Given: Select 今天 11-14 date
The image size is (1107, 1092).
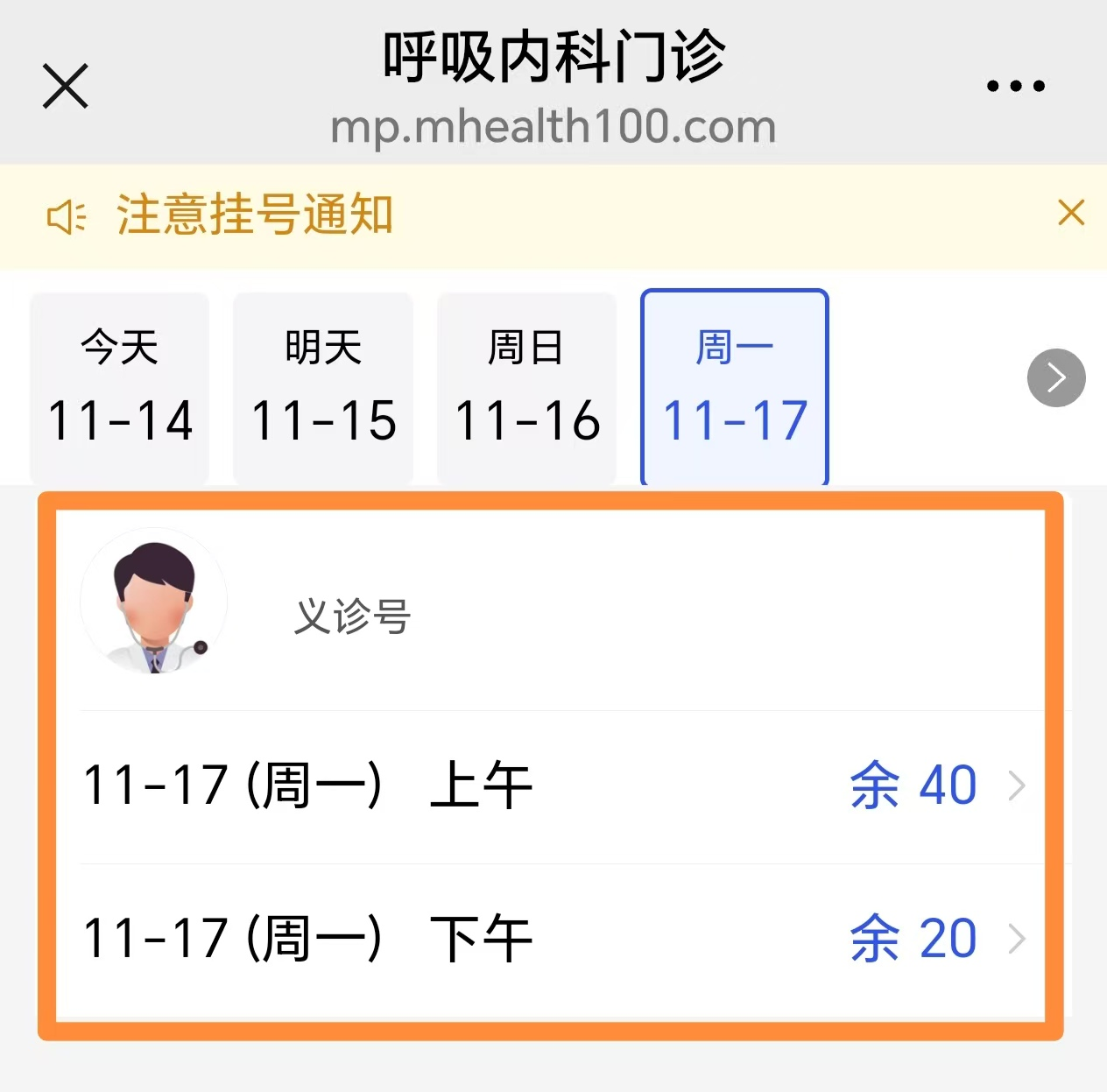Looking at the screenshot, I should pos(120,387).
